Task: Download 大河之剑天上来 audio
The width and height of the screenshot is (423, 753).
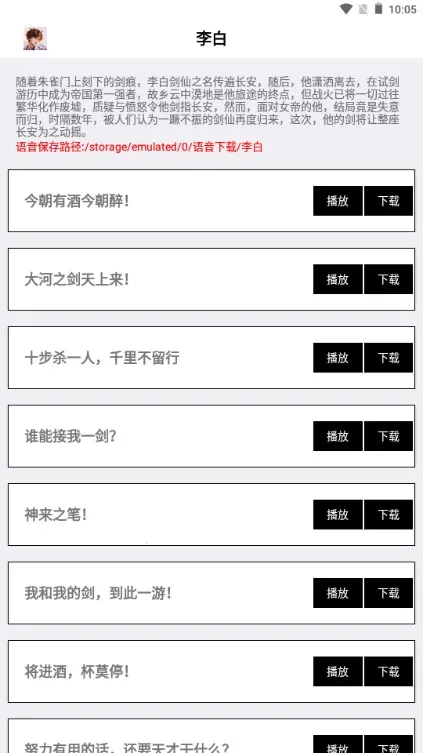Action: click(x=388, y=279)
